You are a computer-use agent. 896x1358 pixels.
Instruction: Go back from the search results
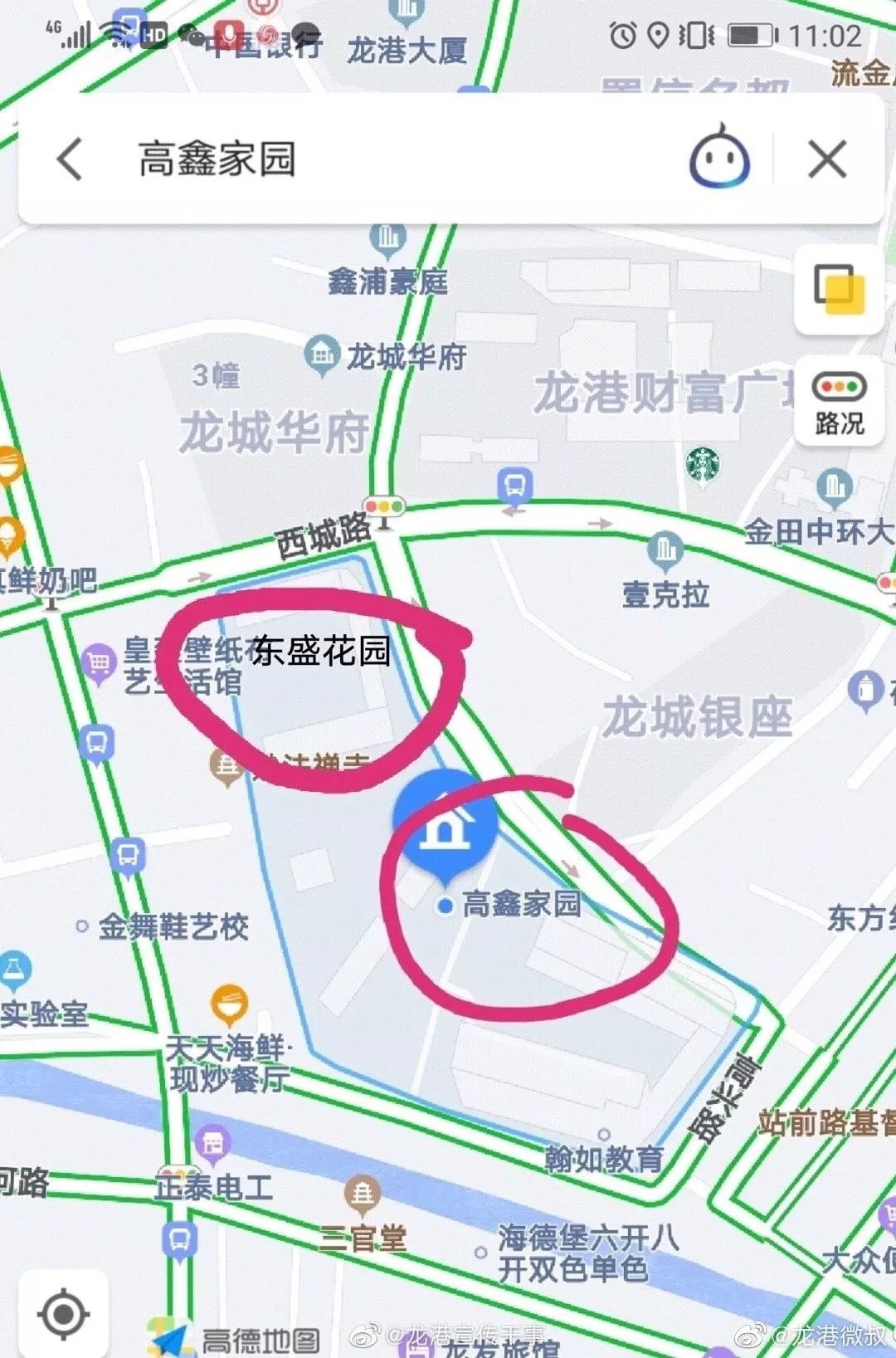[71, 159]
